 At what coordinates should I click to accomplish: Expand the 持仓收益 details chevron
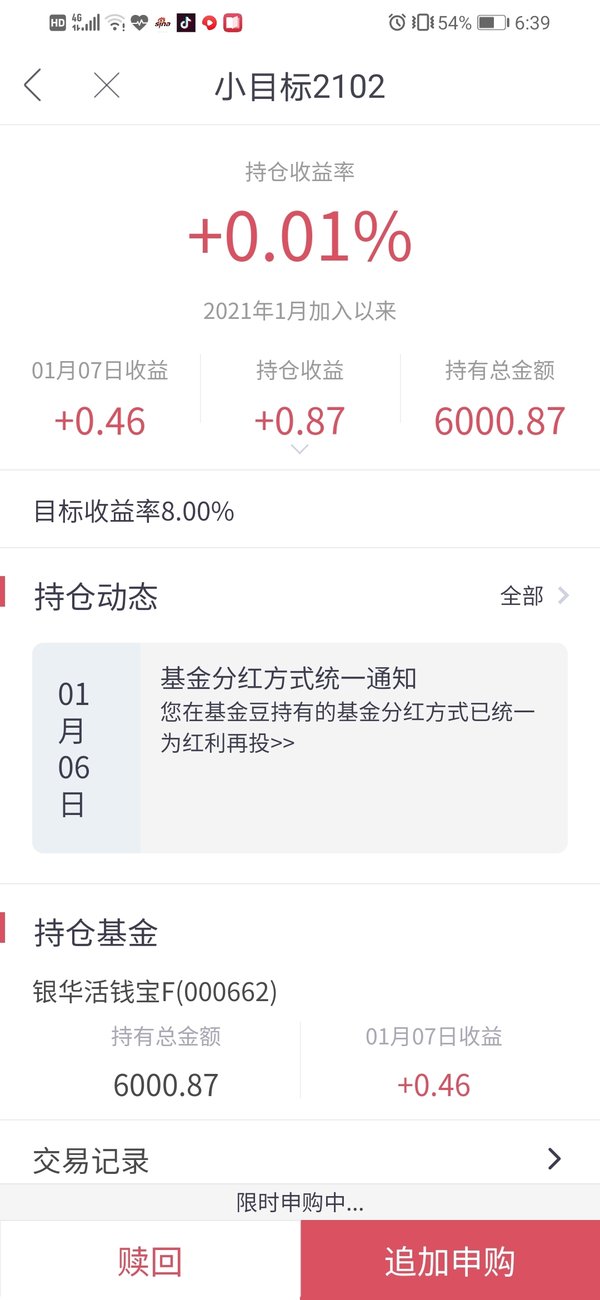coord(299,449)
